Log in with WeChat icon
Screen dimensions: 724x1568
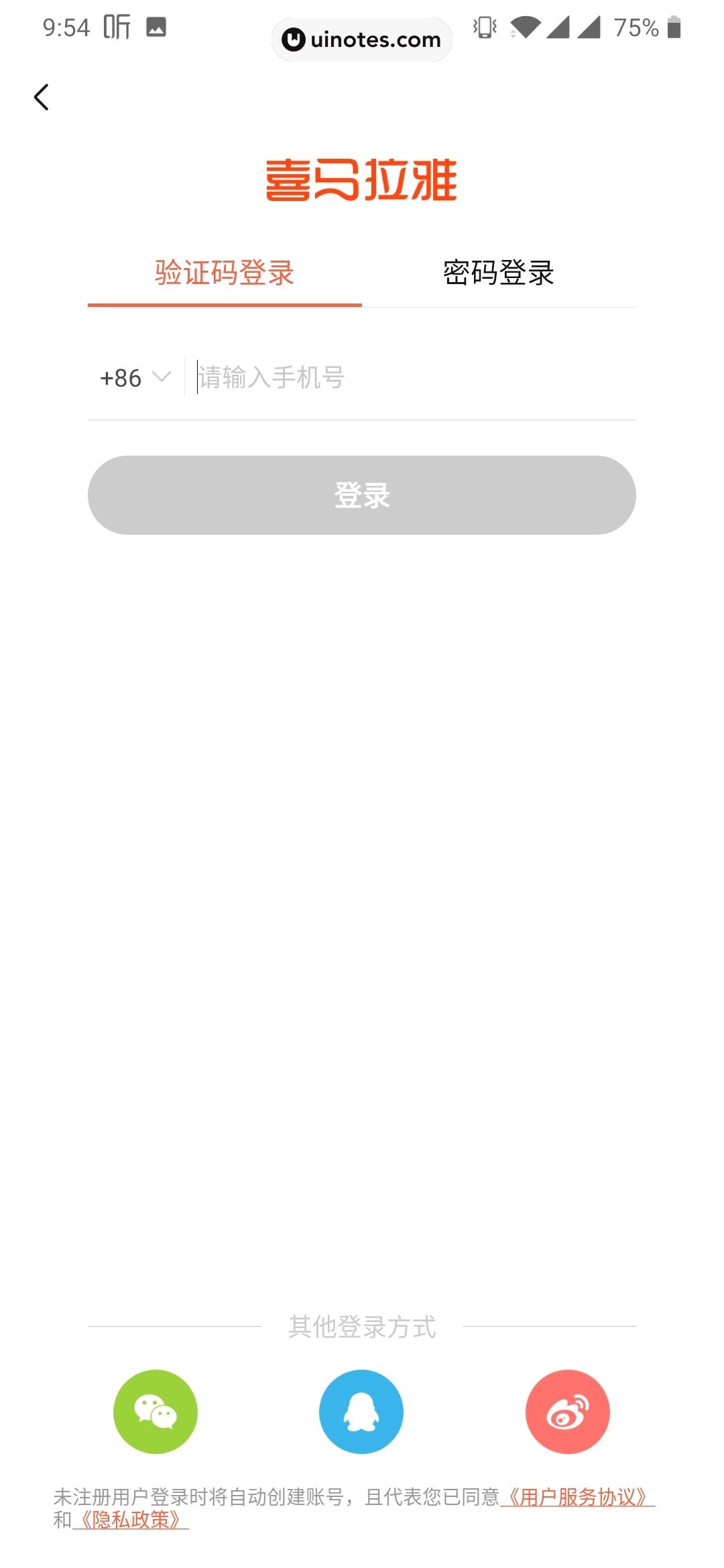coord(156,1412)
